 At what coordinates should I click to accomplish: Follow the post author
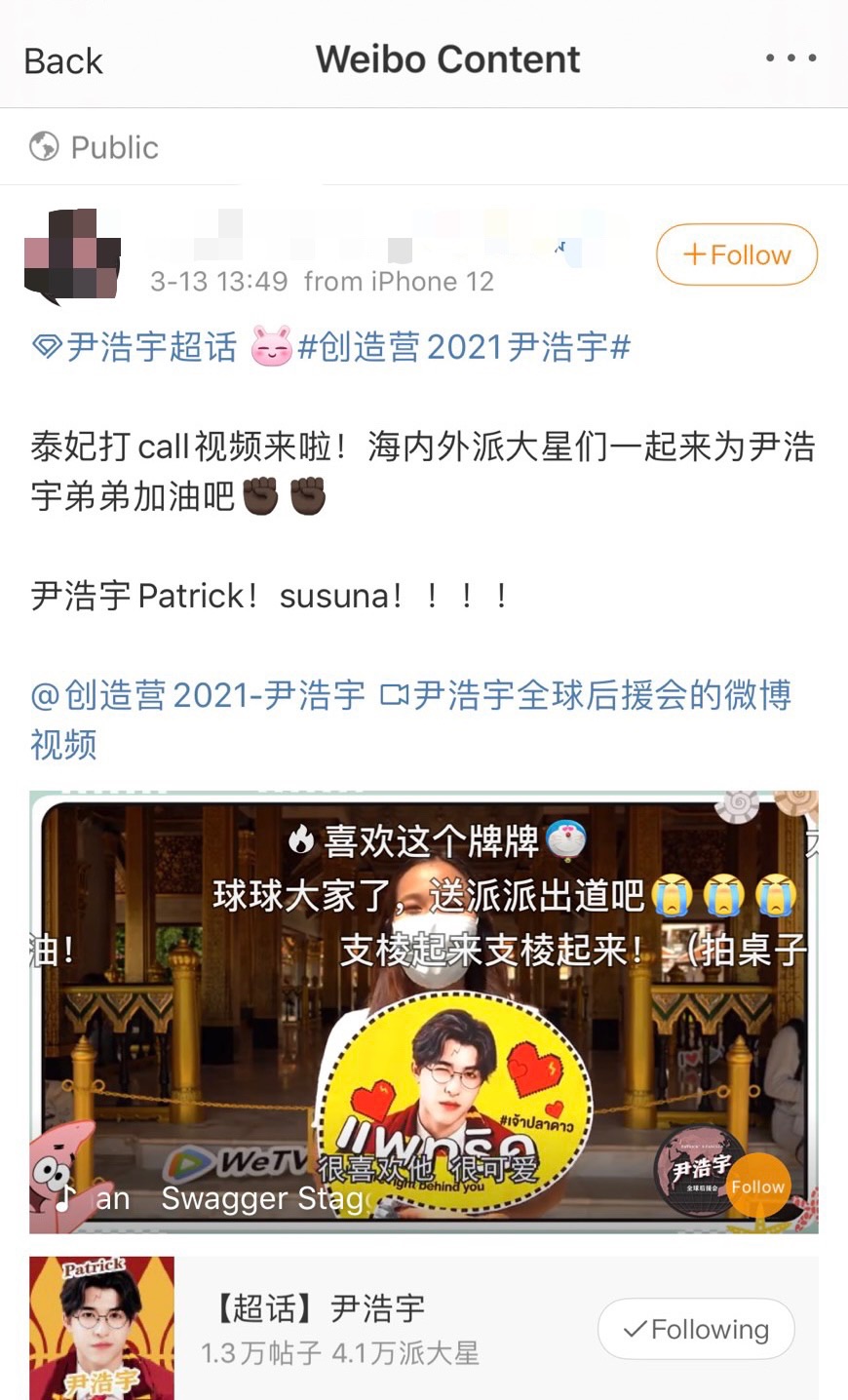736,255
